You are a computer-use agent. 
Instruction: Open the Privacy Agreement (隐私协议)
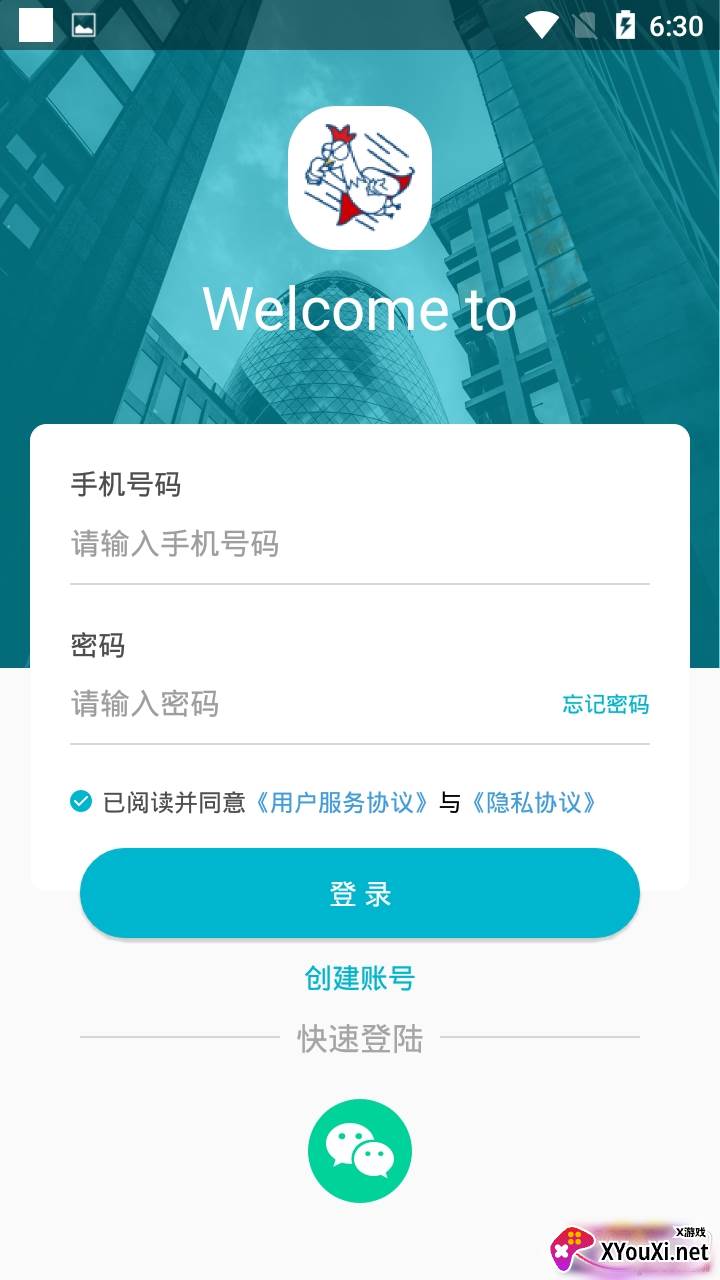tap(536, 802)
